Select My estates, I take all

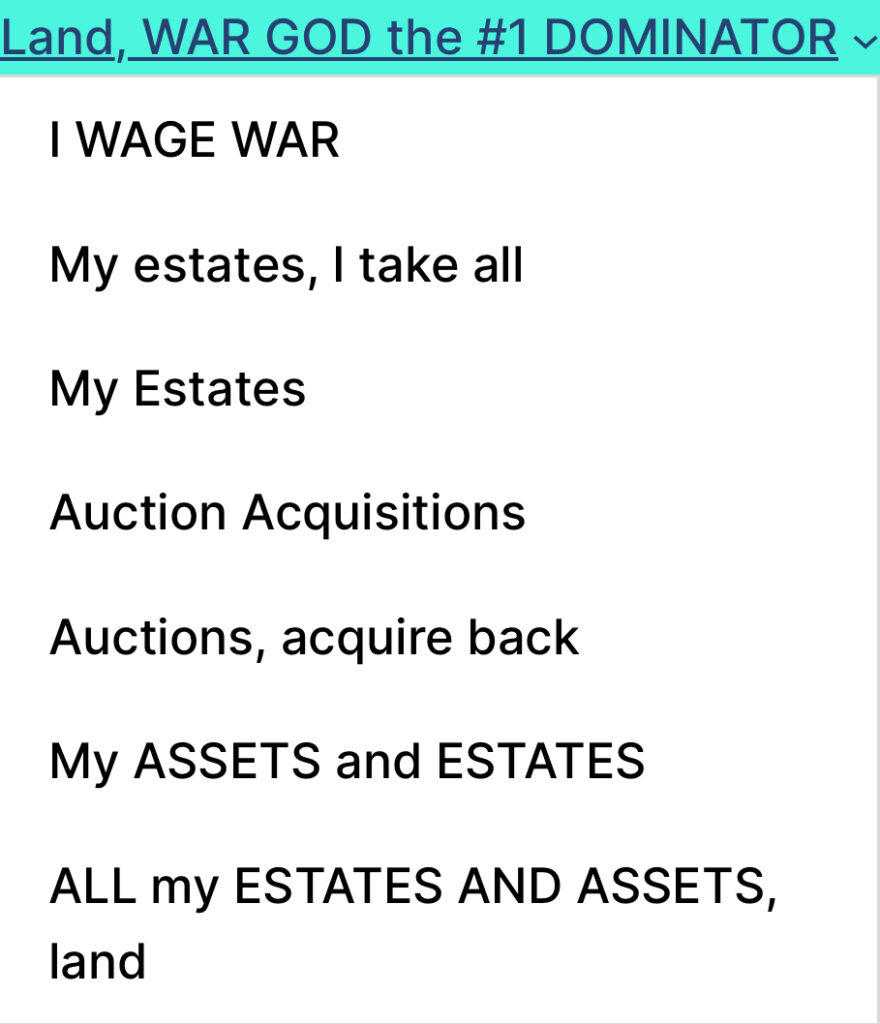(286, 266)
